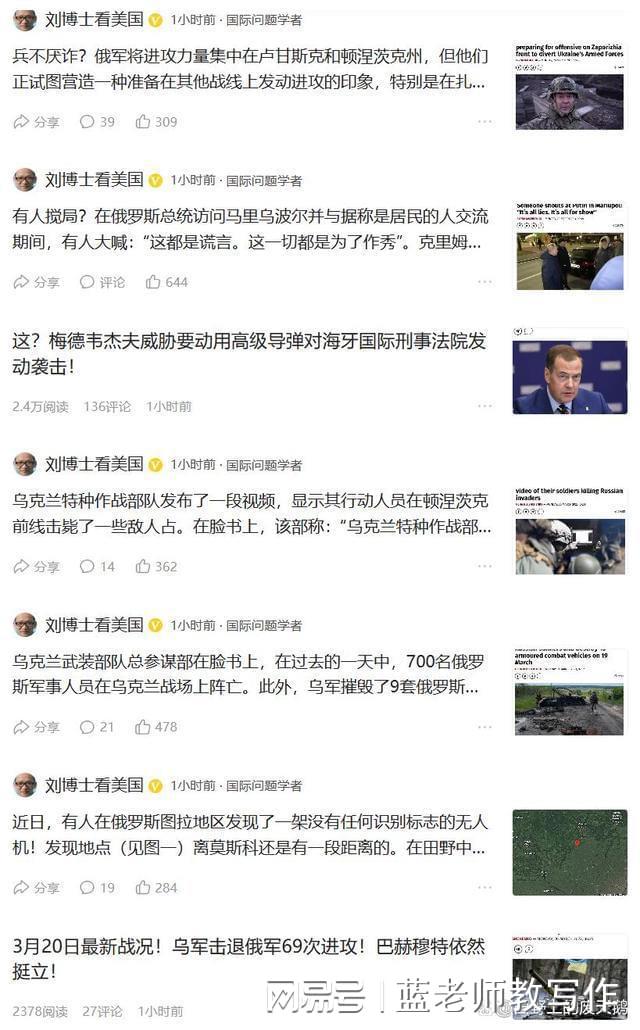The image size is (640, 1030).
Task: Like the 马里乌波尔 visit post with 644 likes
Action: [167, 282]
